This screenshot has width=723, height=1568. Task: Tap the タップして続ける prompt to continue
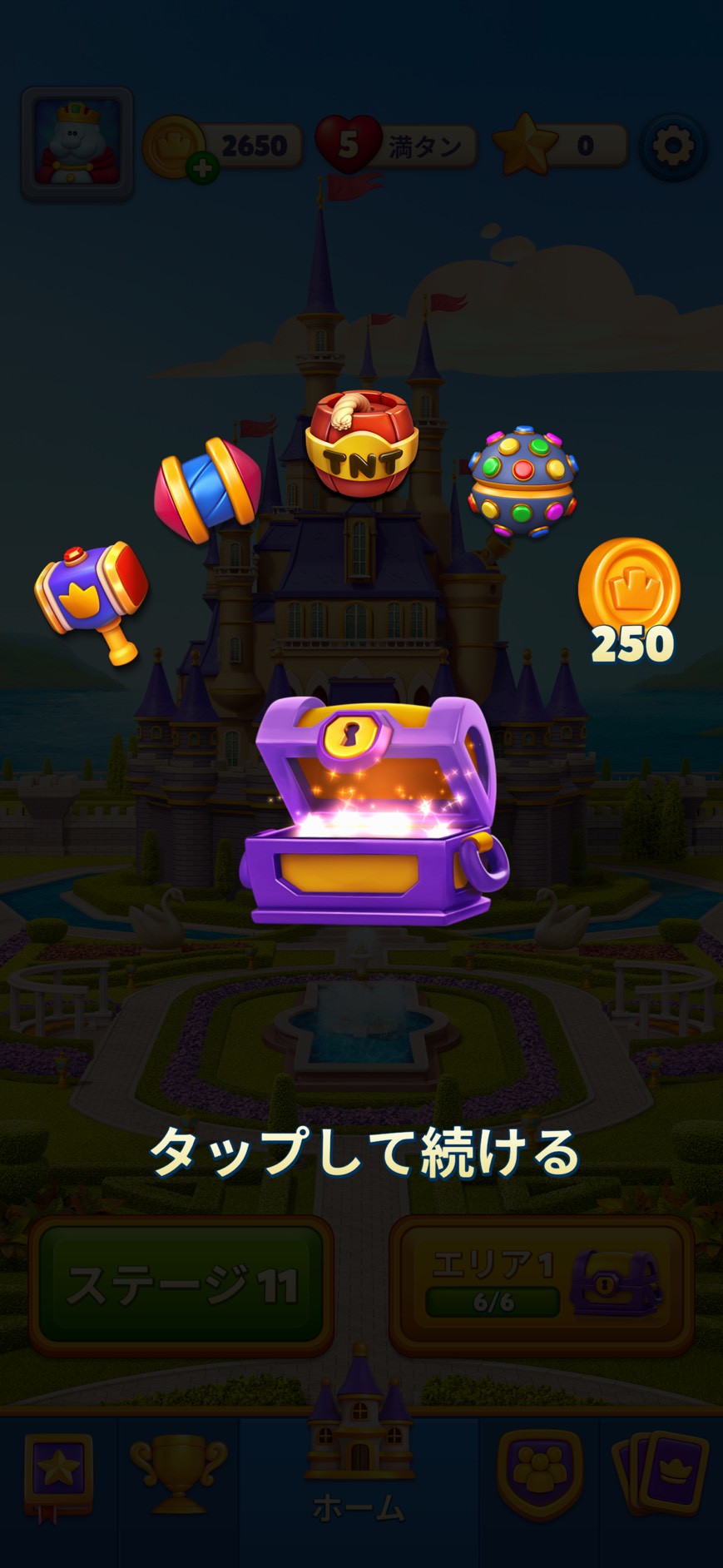[363, 1152]
